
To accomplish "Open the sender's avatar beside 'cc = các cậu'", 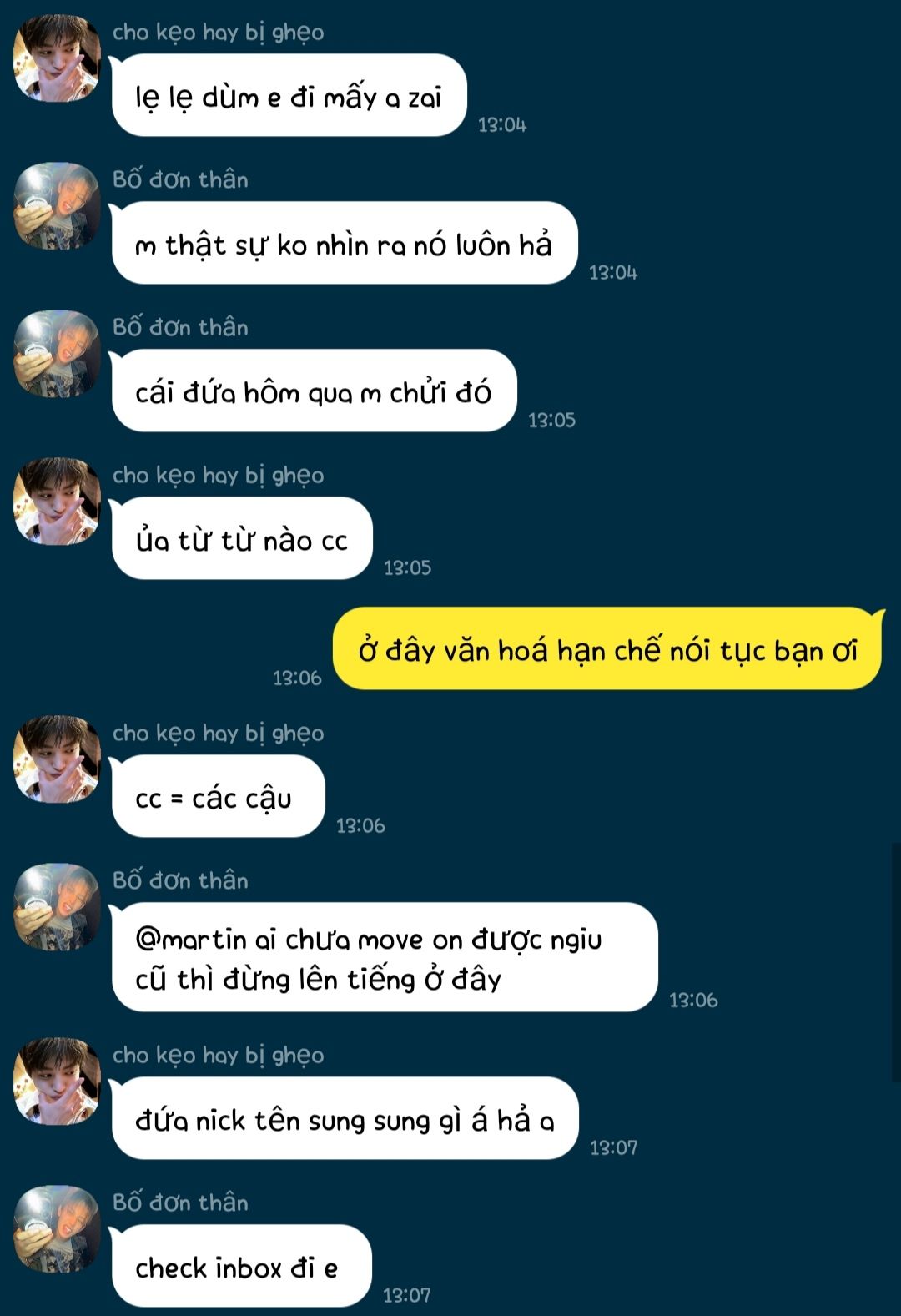I will coord(57,759).
